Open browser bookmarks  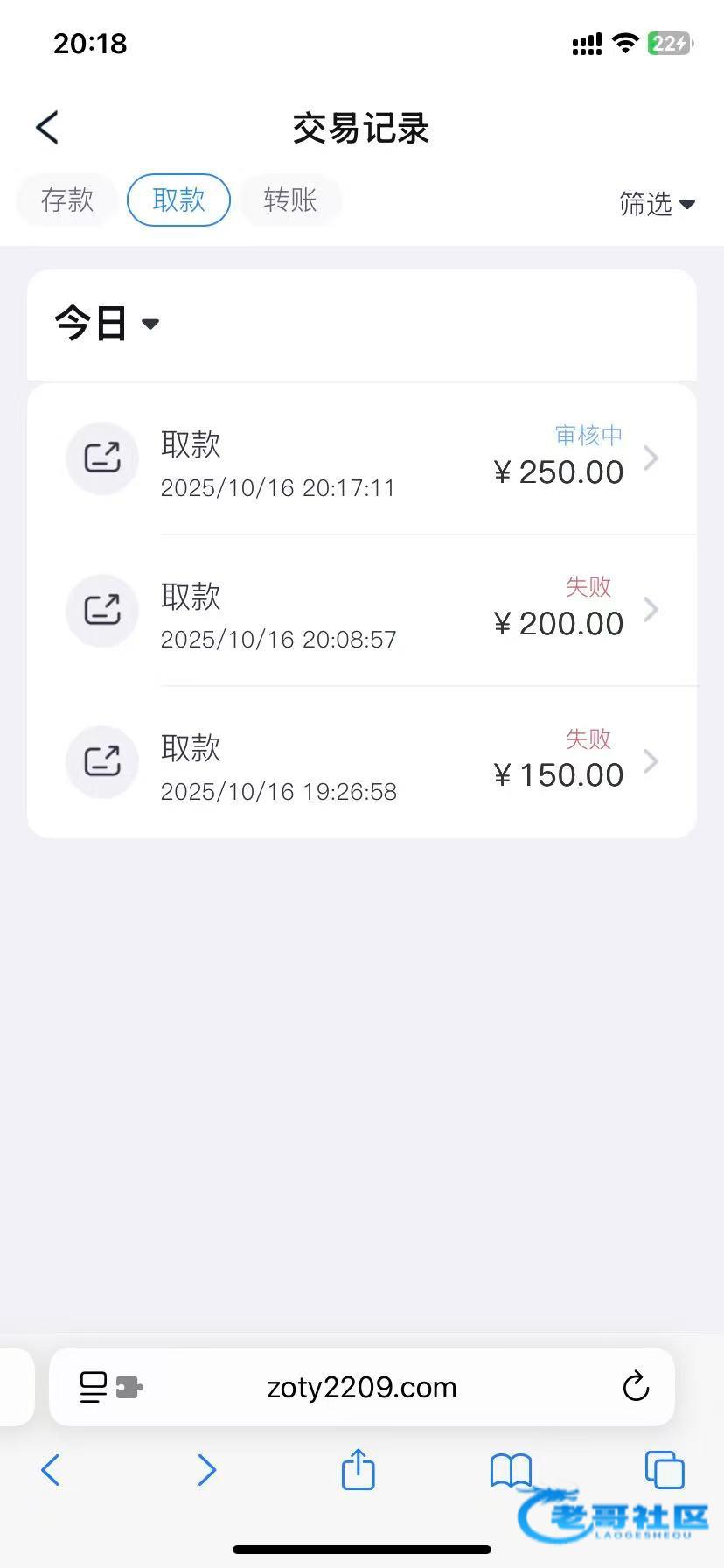click(511, 1469)
